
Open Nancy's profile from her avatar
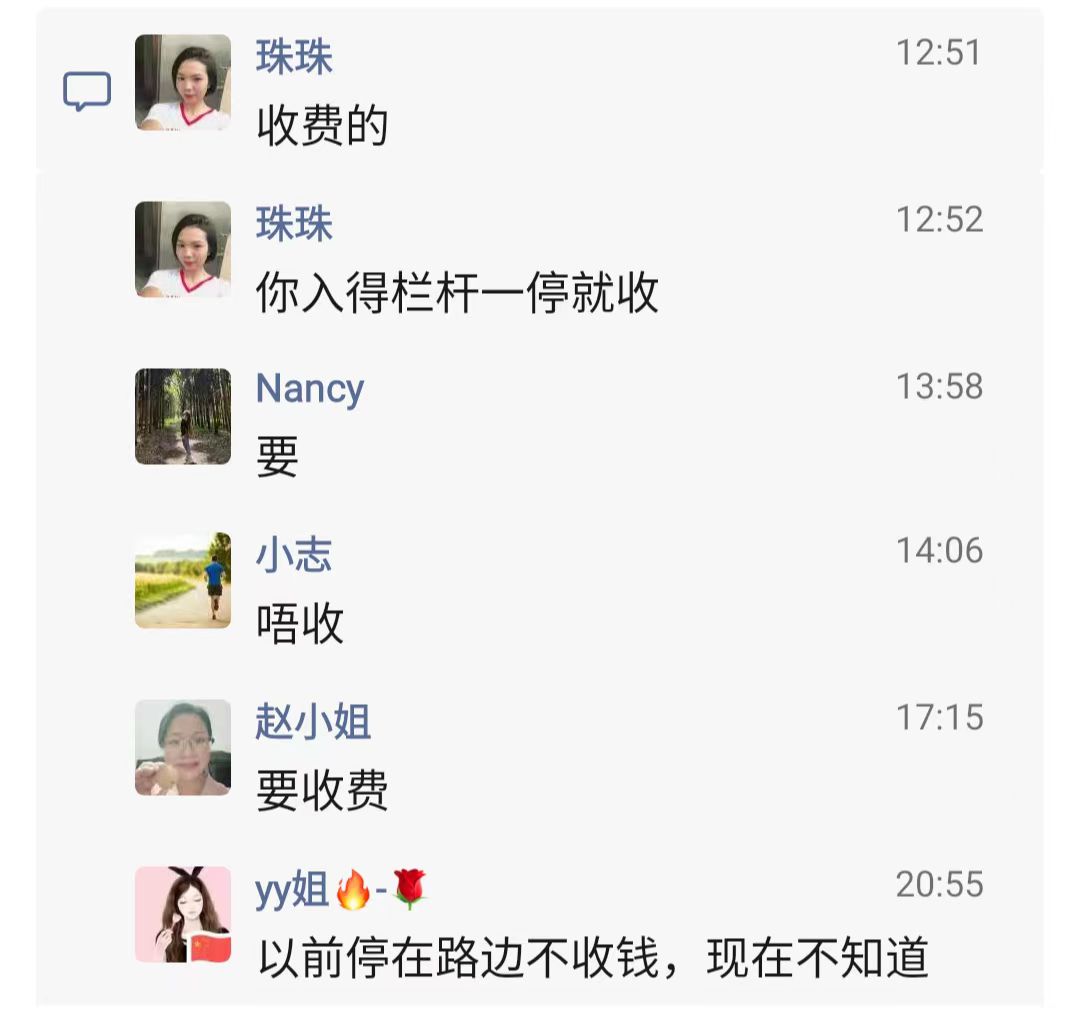tap(183, 416)
